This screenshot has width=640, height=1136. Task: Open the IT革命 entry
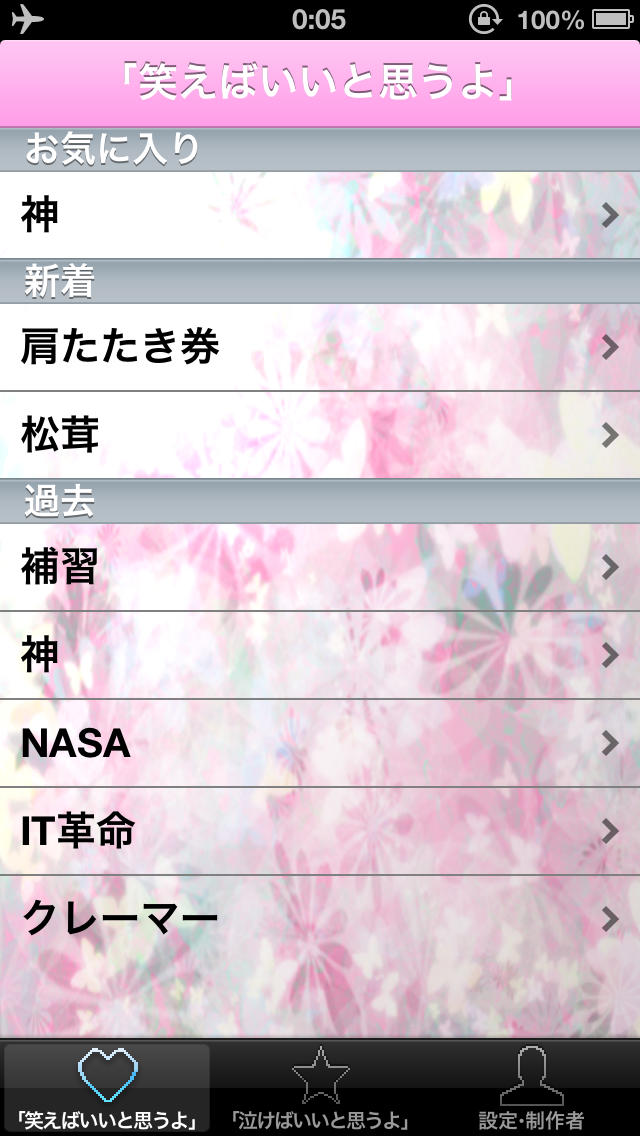click(320, 831)
